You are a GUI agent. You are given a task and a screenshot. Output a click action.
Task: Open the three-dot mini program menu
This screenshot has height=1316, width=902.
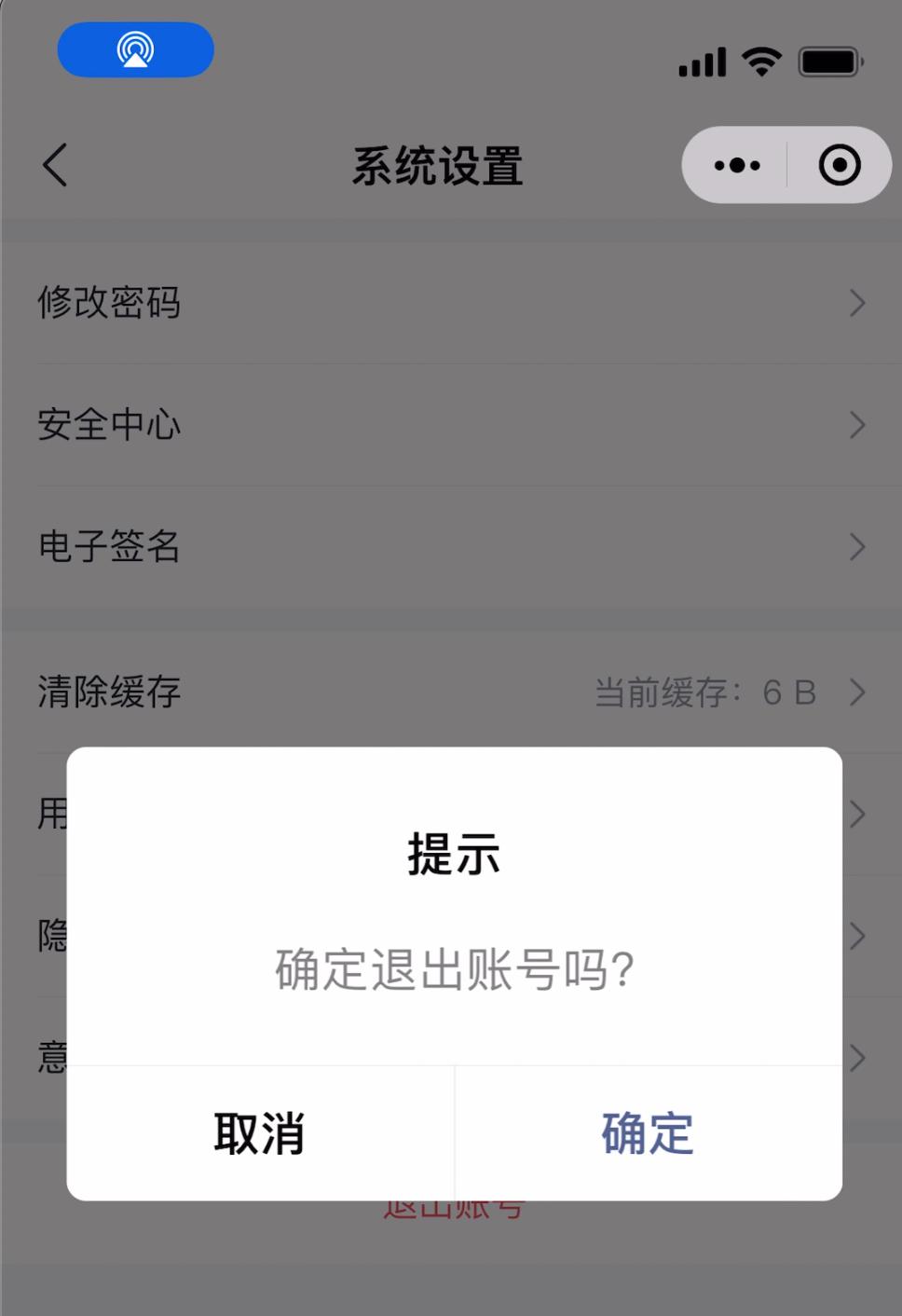735,165
